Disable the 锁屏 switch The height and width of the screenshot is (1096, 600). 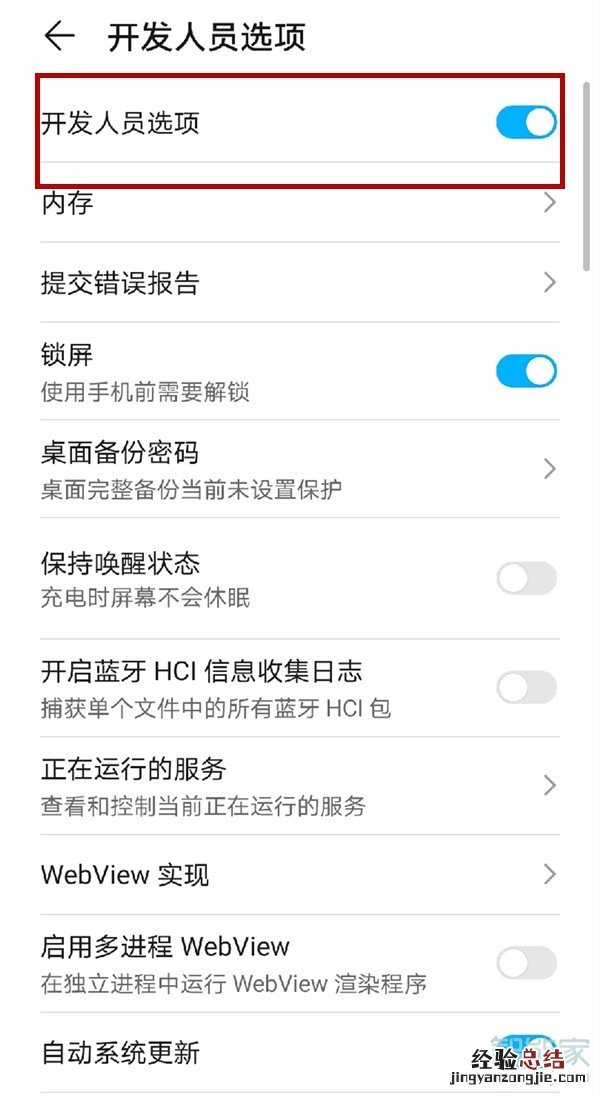point(526,371)
